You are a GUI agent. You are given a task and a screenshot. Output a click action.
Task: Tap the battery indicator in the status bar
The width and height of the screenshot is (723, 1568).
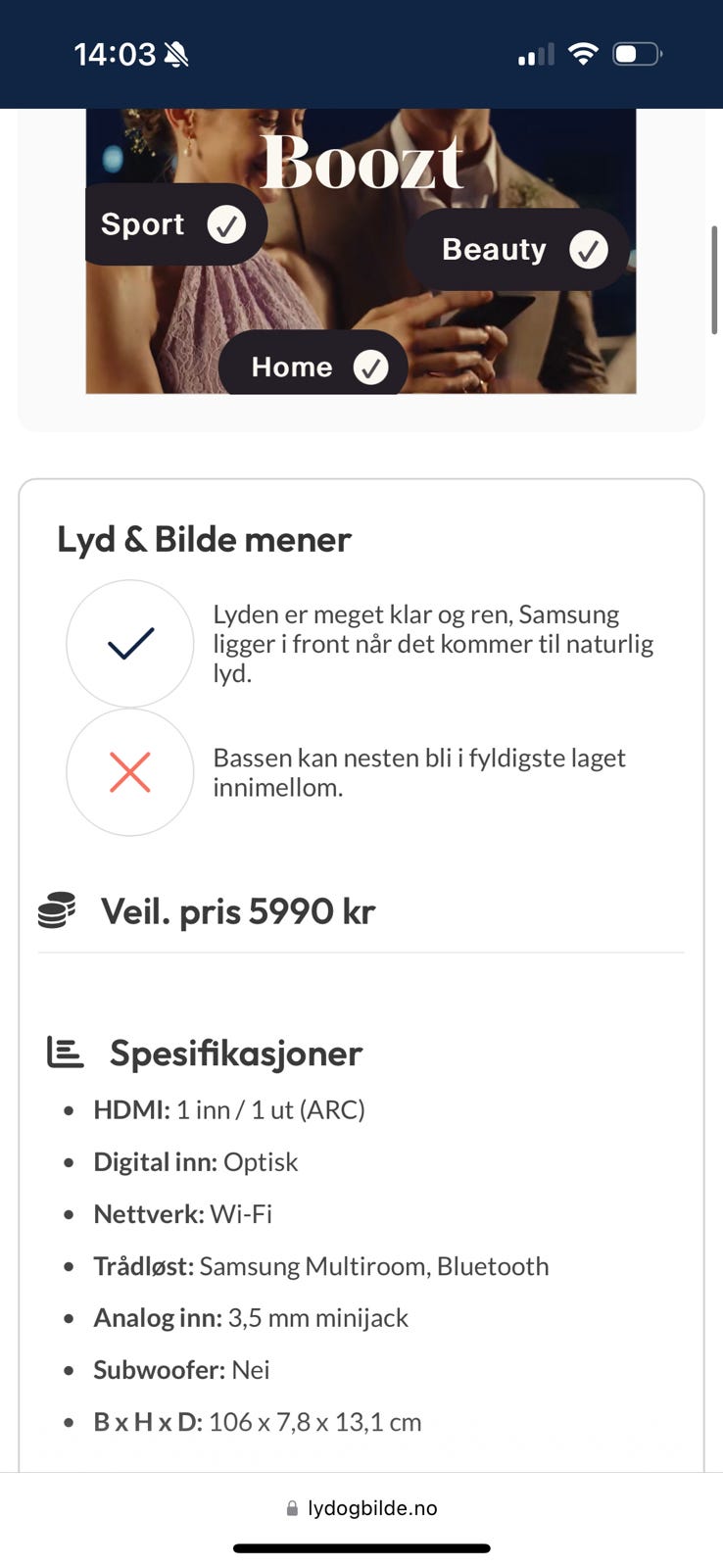click(637, 54)
